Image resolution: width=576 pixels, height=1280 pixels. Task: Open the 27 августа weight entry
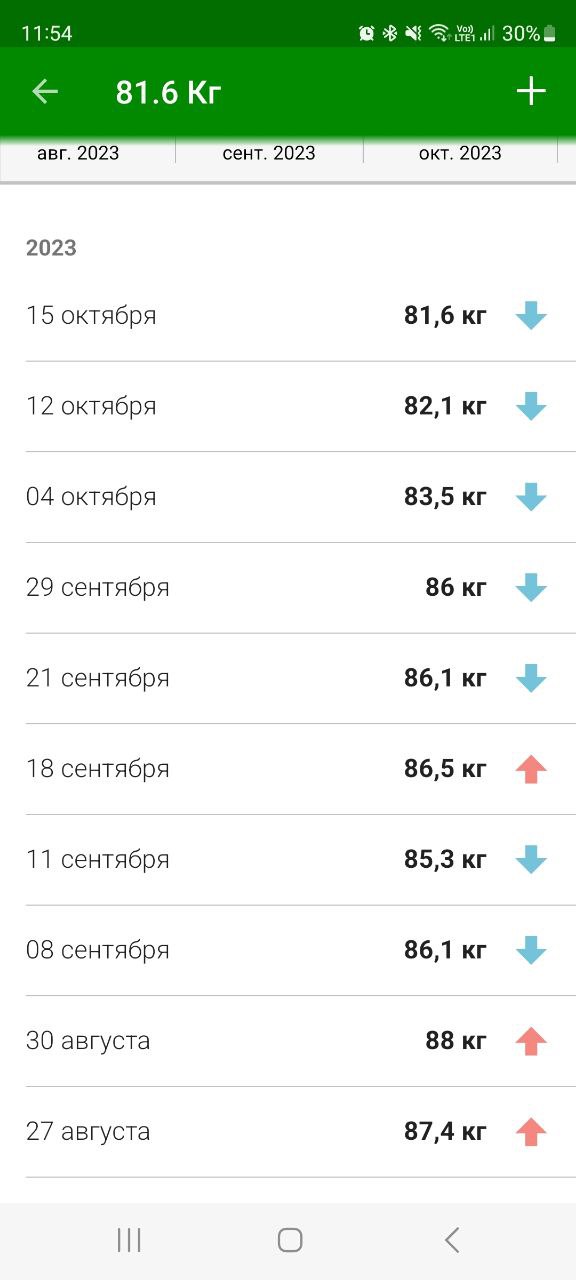pyautogui.click(x=288, y=1132)
